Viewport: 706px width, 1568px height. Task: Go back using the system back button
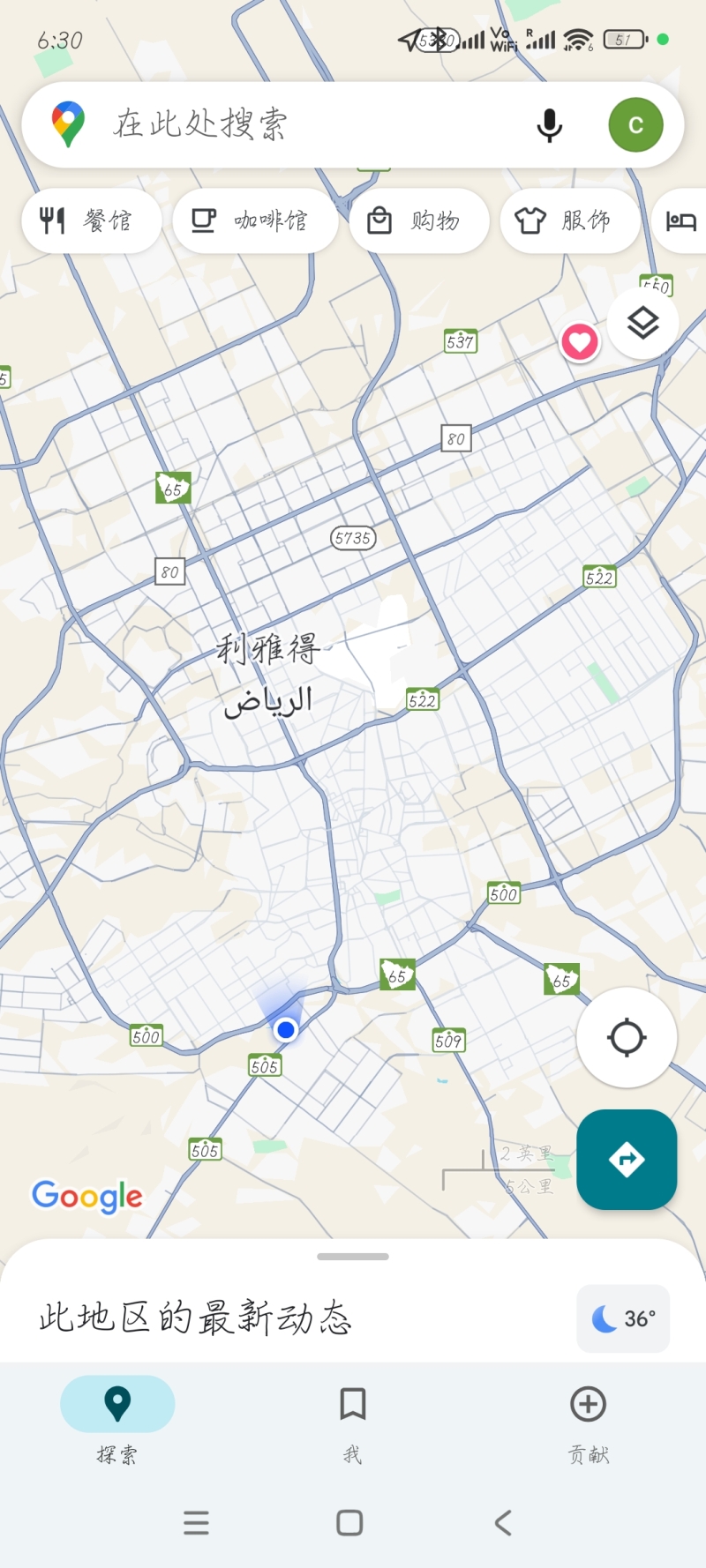[503, 1522]
